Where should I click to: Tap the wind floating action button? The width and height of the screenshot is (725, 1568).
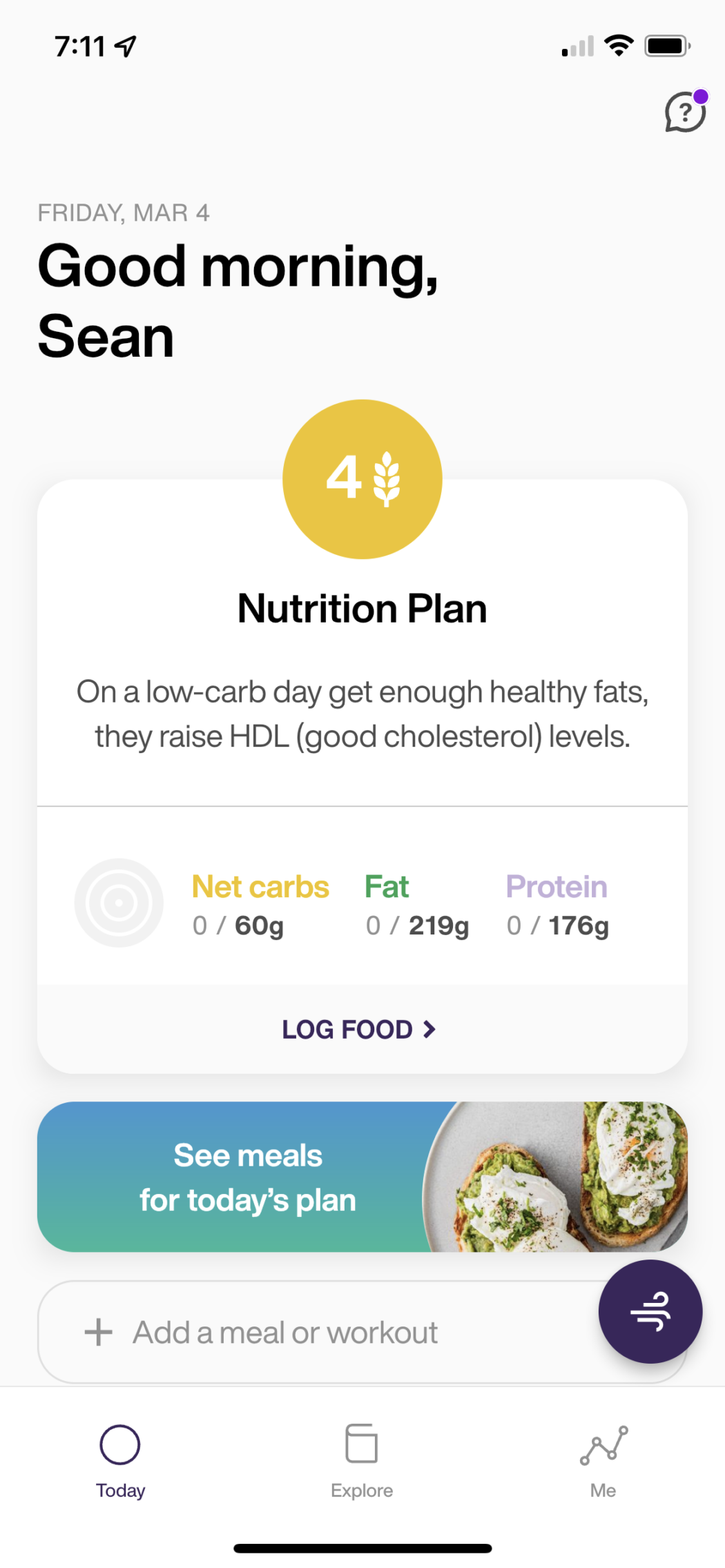pyautogui.click(x=650, y=1312)
